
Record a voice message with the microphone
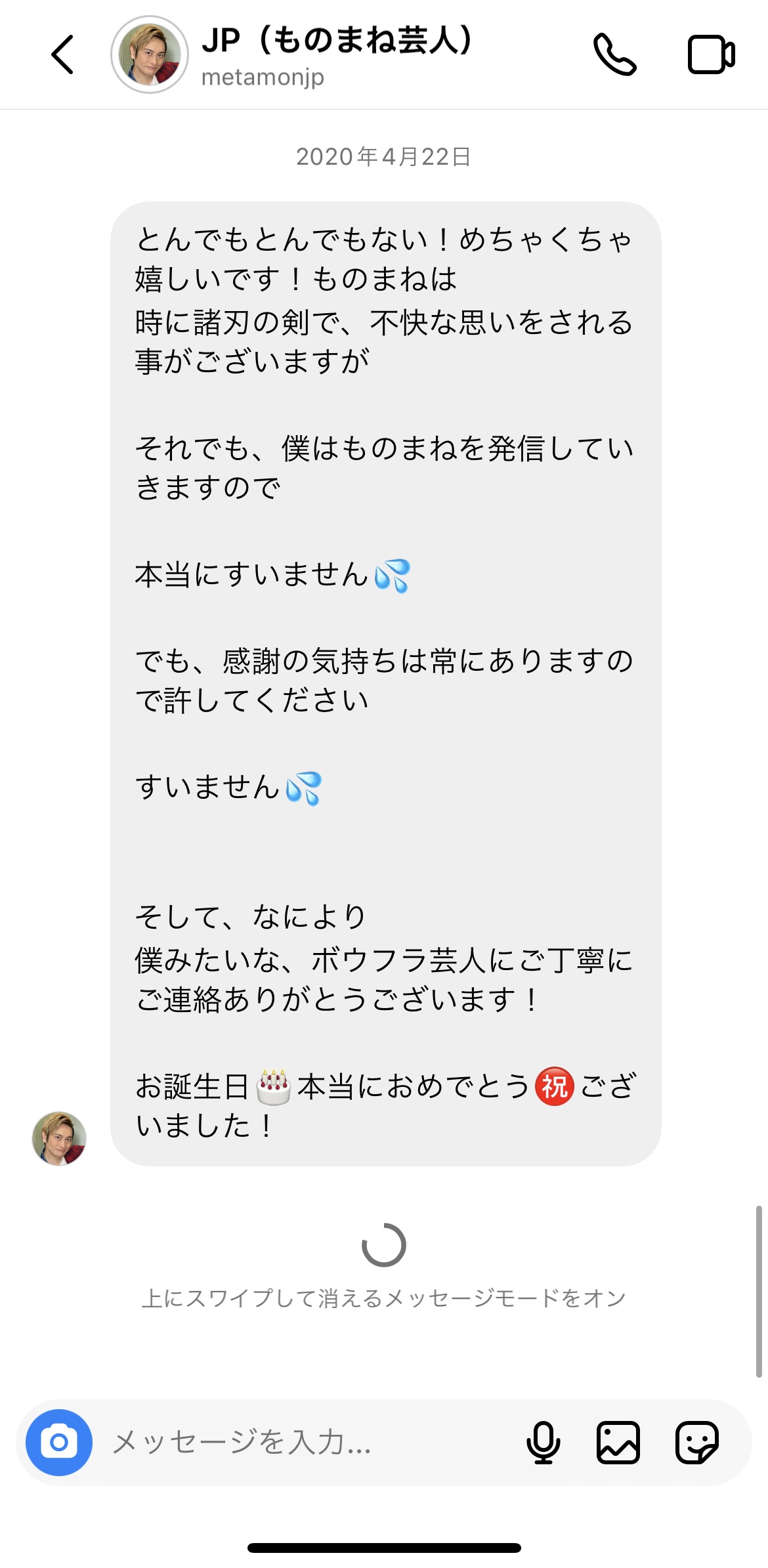pos(543,1442)
